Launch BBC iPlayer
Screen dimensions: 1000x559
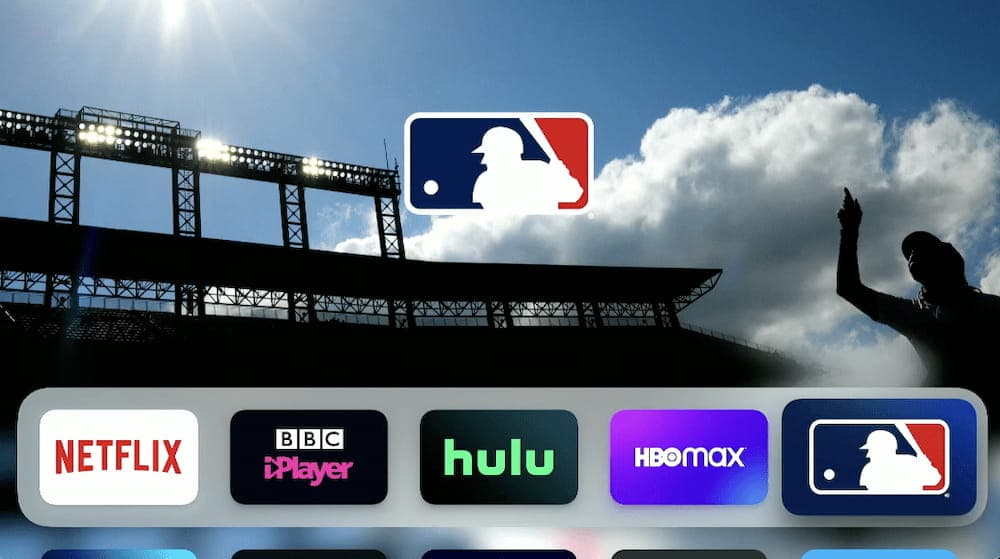308,457
